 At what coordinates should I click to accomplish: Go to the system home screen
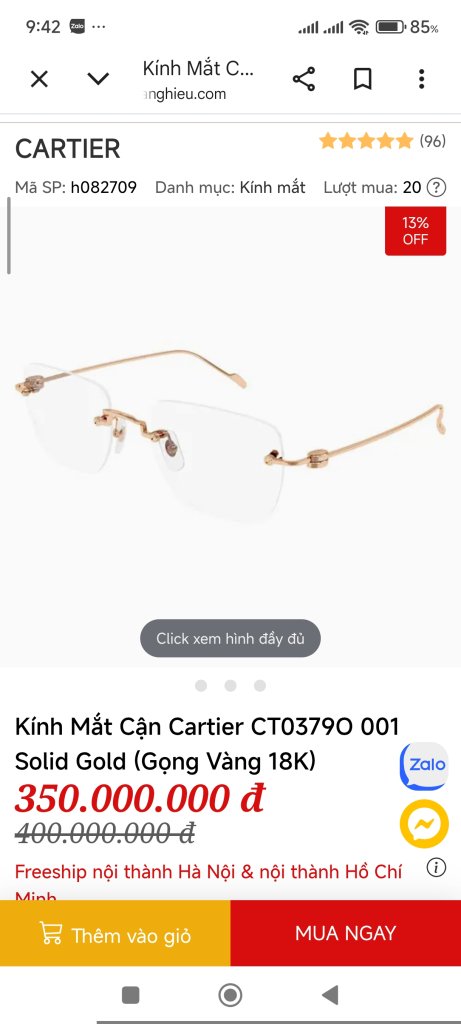click(x=230, y=995)
